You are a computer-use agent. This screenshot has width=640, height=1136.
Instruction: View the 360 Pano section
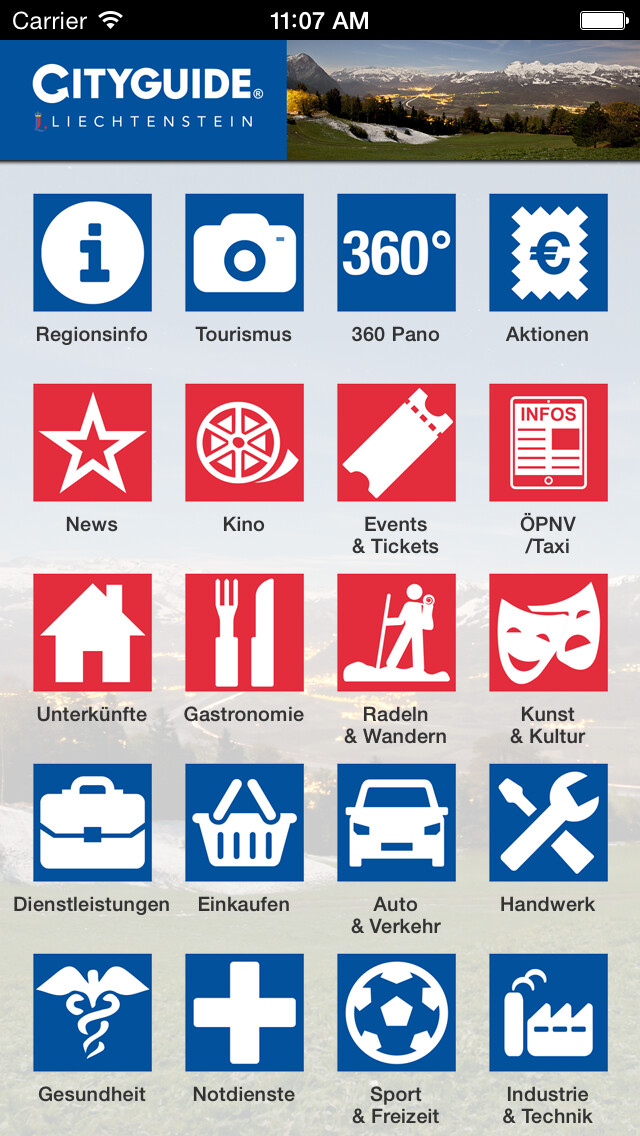[x=396, y=252]
